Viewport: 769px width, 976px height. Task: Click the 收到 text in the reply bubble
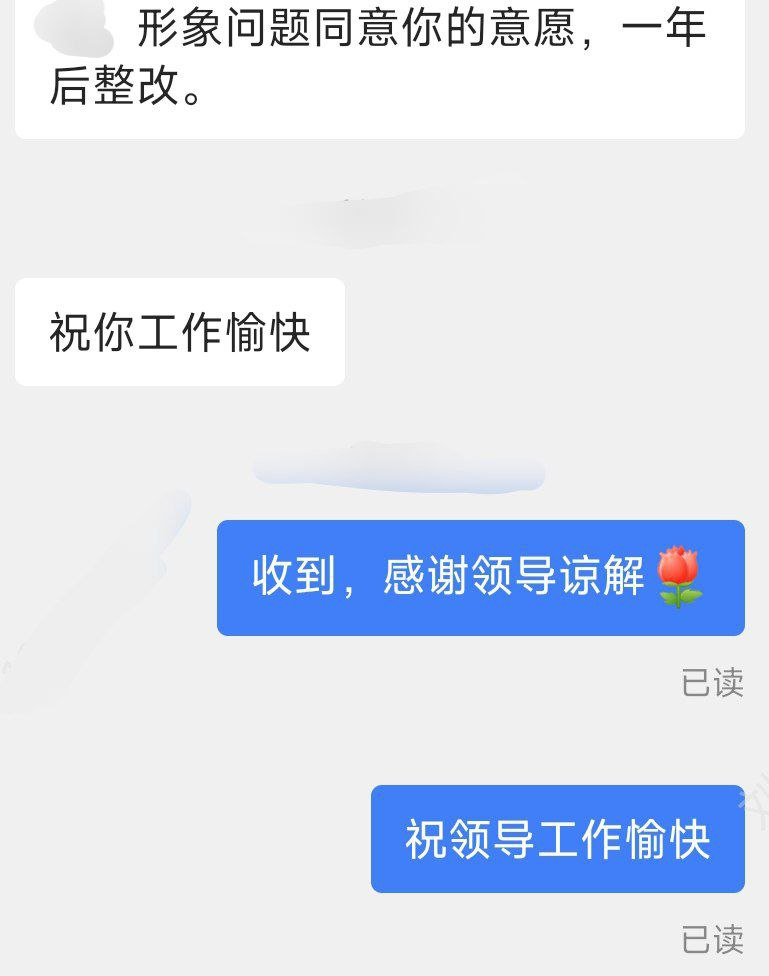[x=300, y=578]
